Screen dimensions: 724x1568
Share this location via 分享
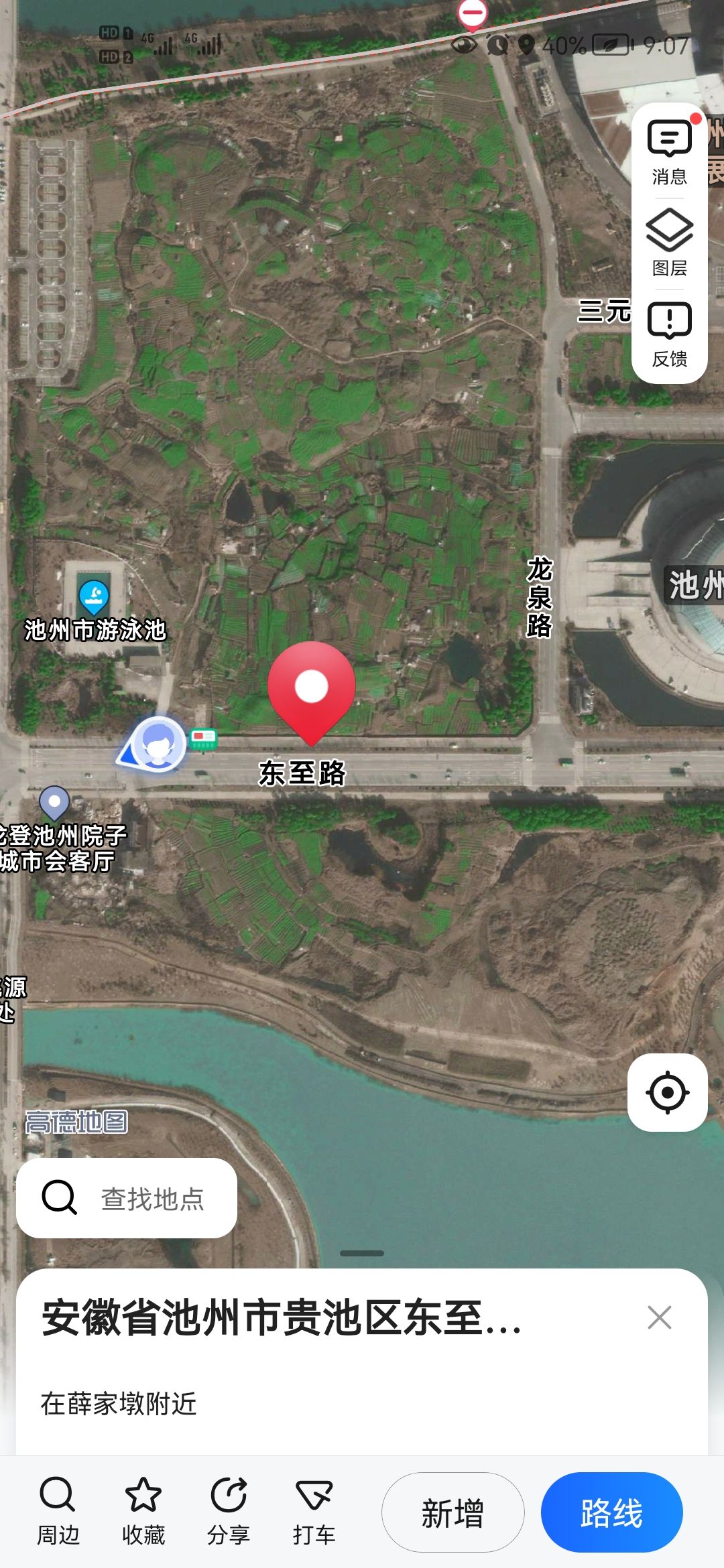click(229, 1511)
